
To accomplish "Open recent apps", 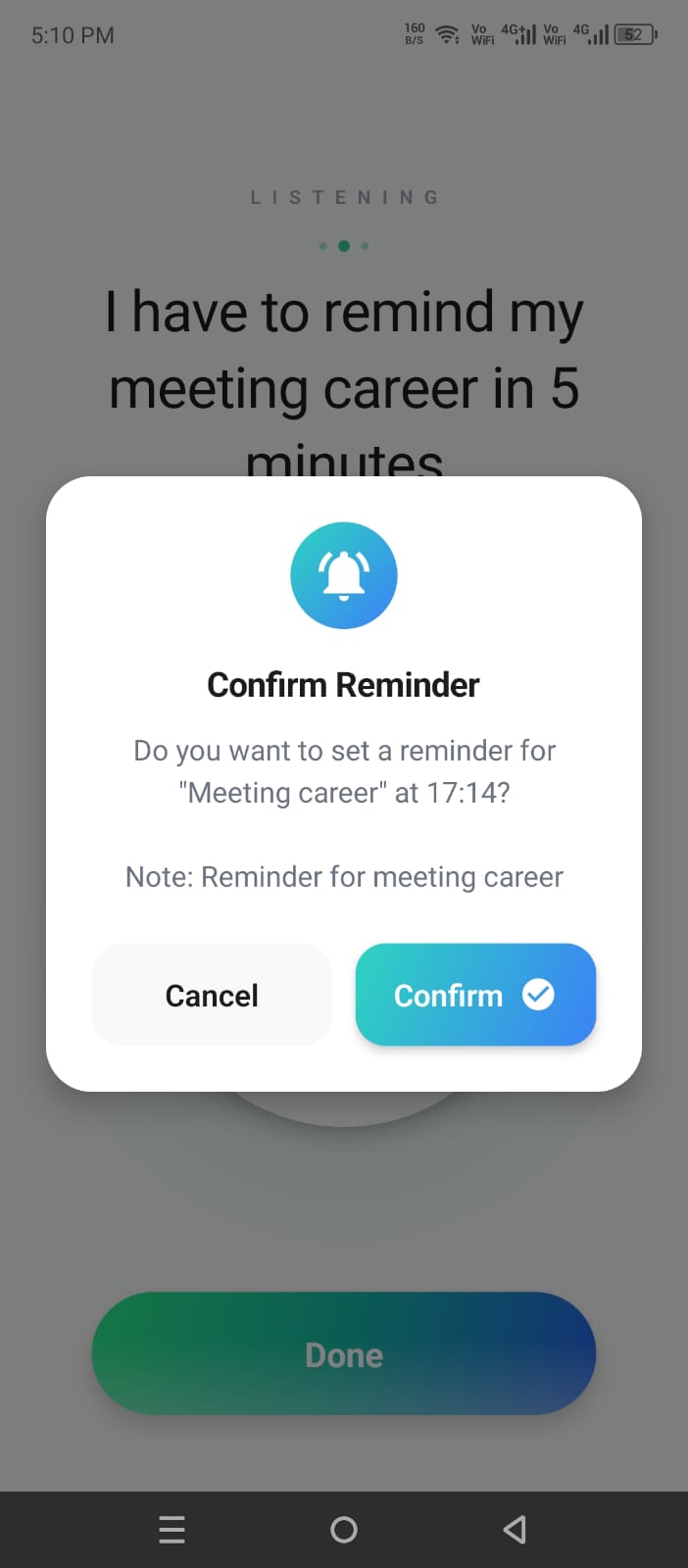I will 172,1529.
